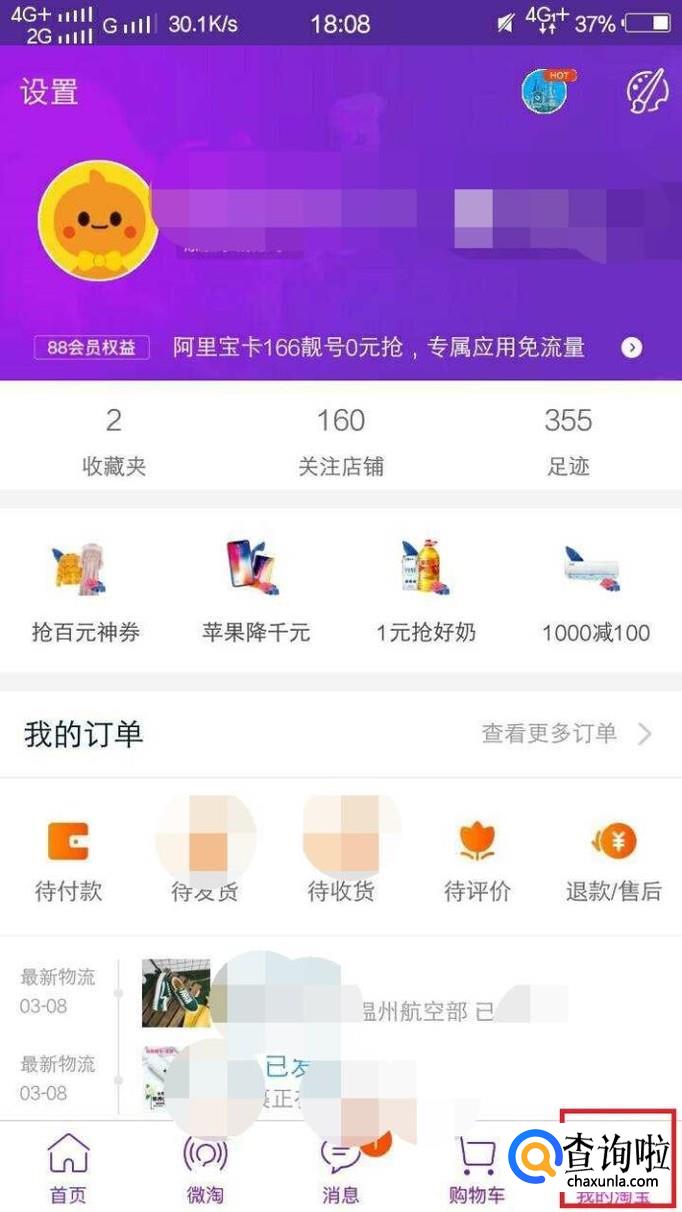682x1212 pixels.
Task: Open 足迹 browsing history
Action: pyautogui.click(x=567, y=441)
